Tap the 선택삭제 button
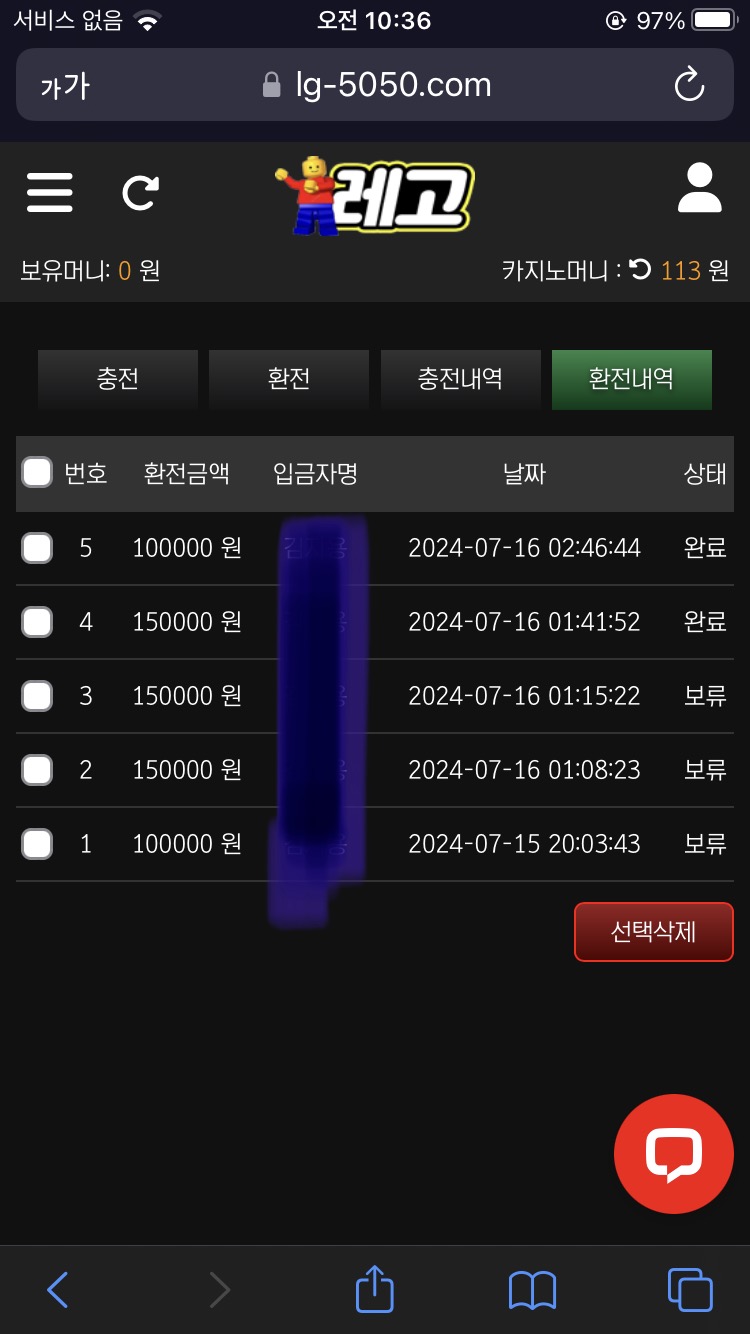This screenshot has width=750, height=1334. 653,932
